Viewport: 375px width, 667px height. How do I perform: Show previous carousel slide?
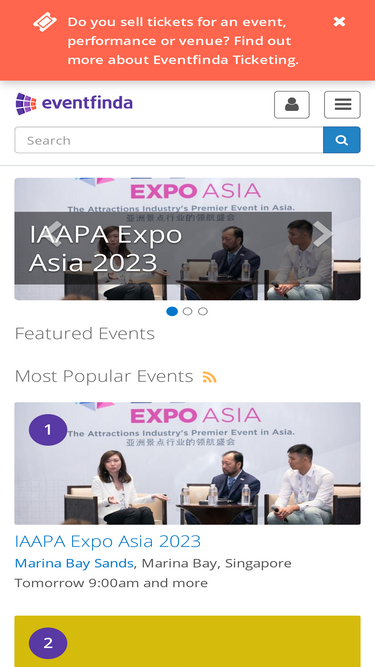pyautogui.click(x=54, y=234)
